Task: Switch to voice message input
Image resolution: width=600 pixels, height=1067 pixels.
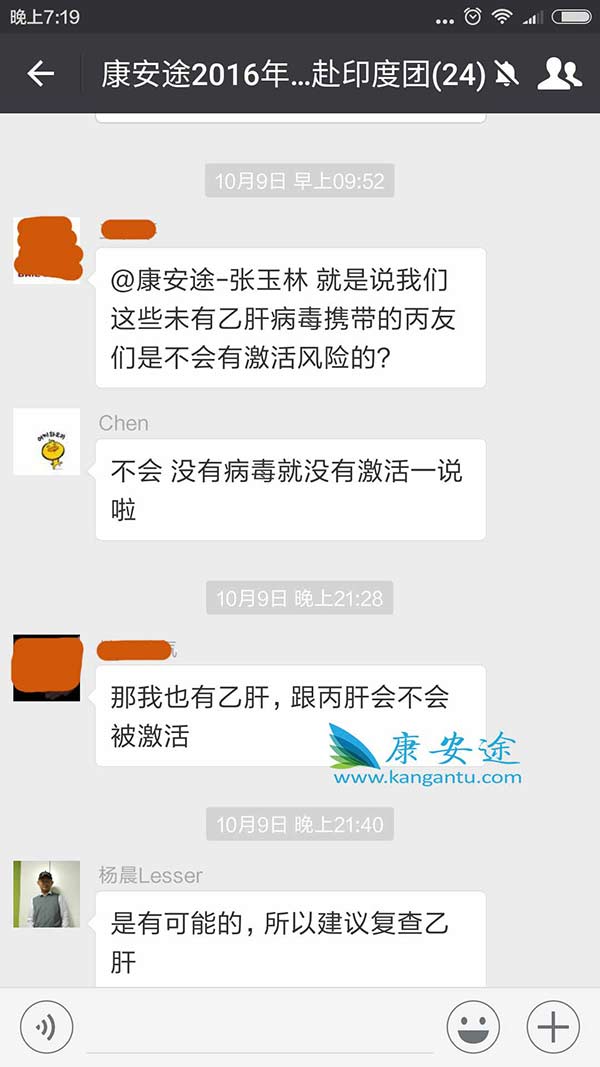Action: (47, 1026)
